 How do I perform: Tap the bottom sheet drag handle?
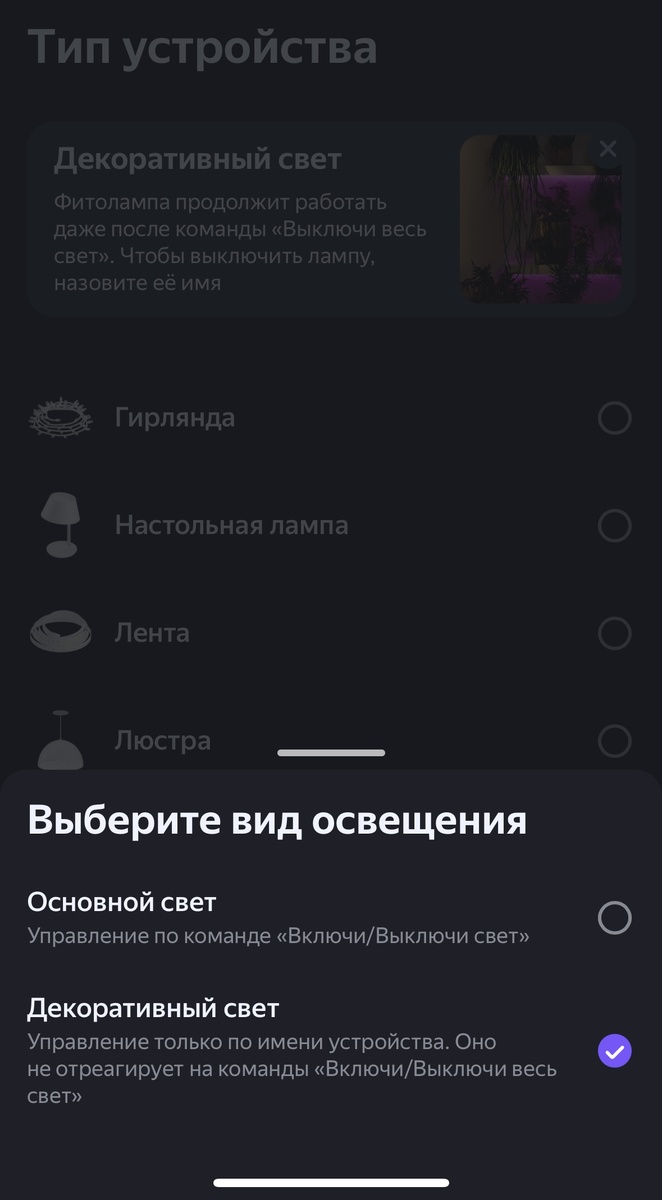[331, 752]
